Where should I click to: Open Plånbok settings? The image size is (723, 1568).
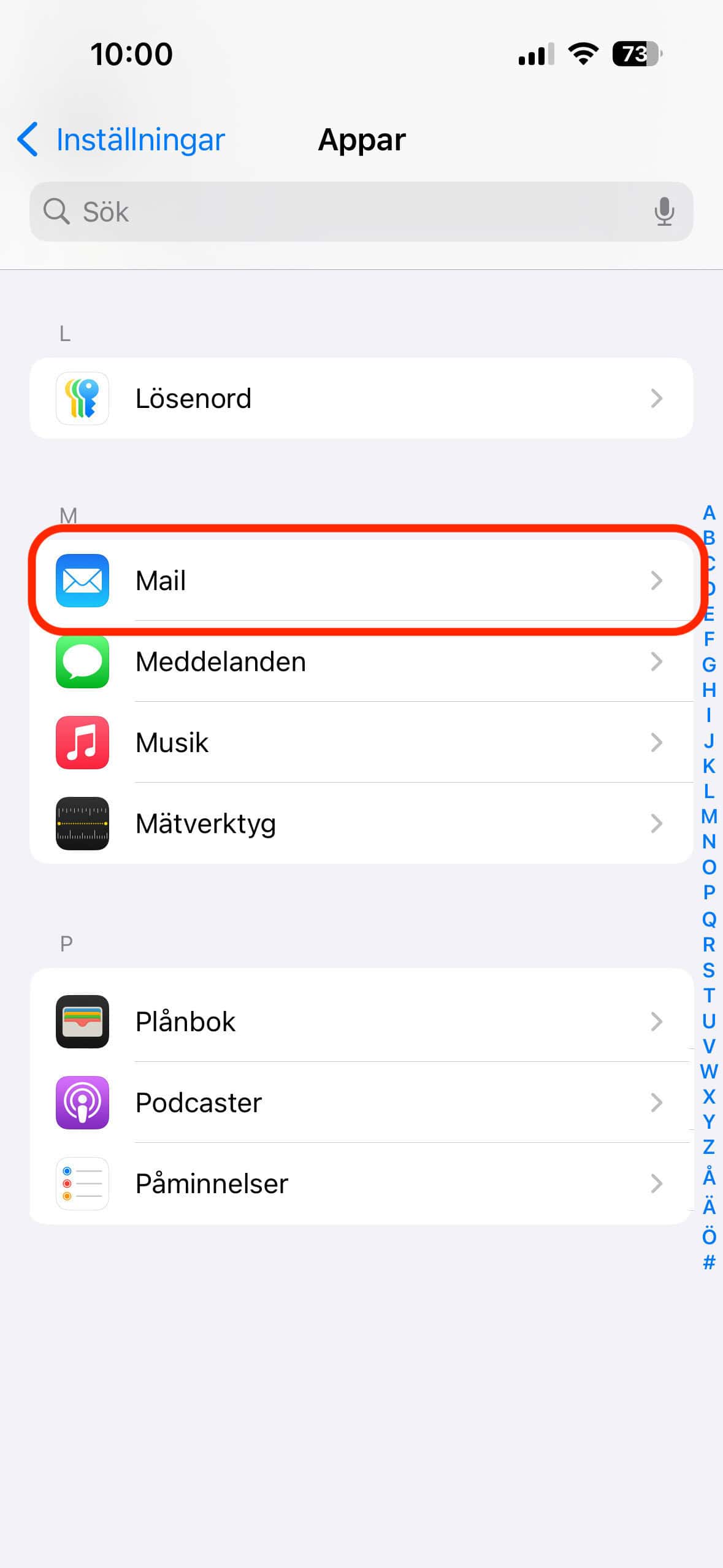point(361,1021)
